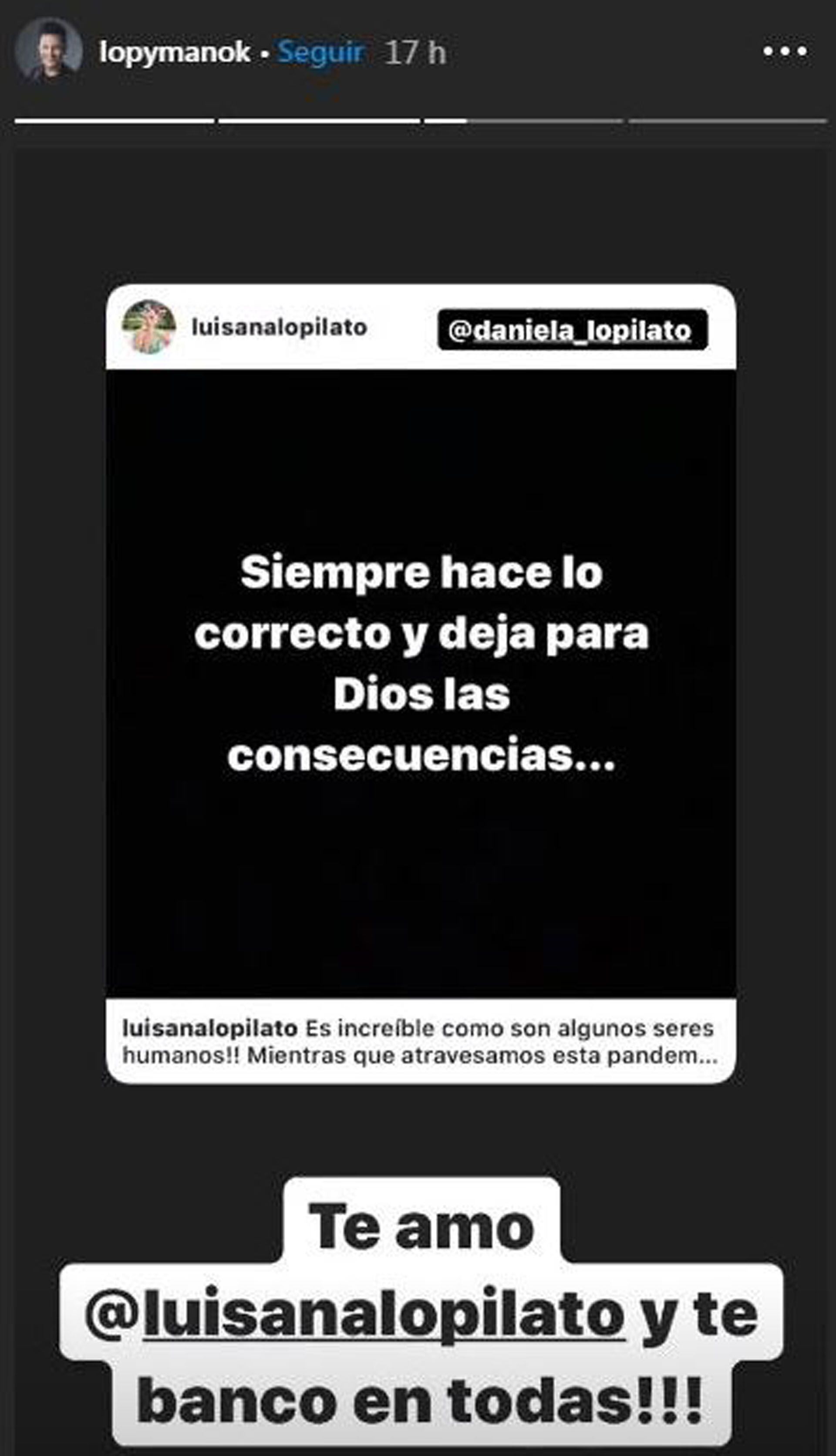
Task: Follow lopymanok with Seguir
Action: [320, 52]
